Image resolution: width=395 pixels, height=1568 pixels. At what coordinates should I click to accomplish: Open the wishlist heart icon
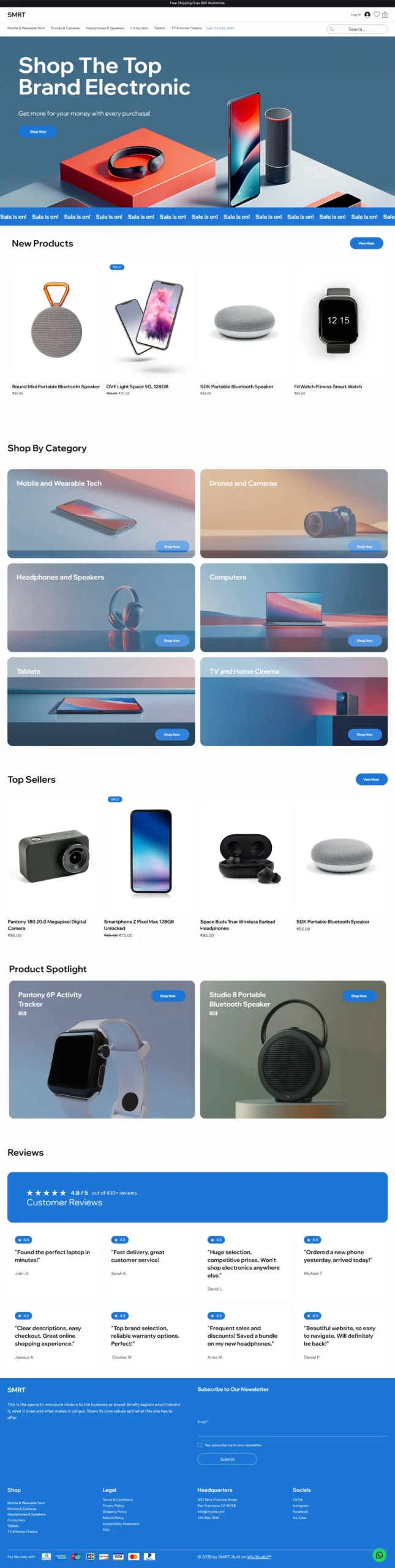point(377,15)
